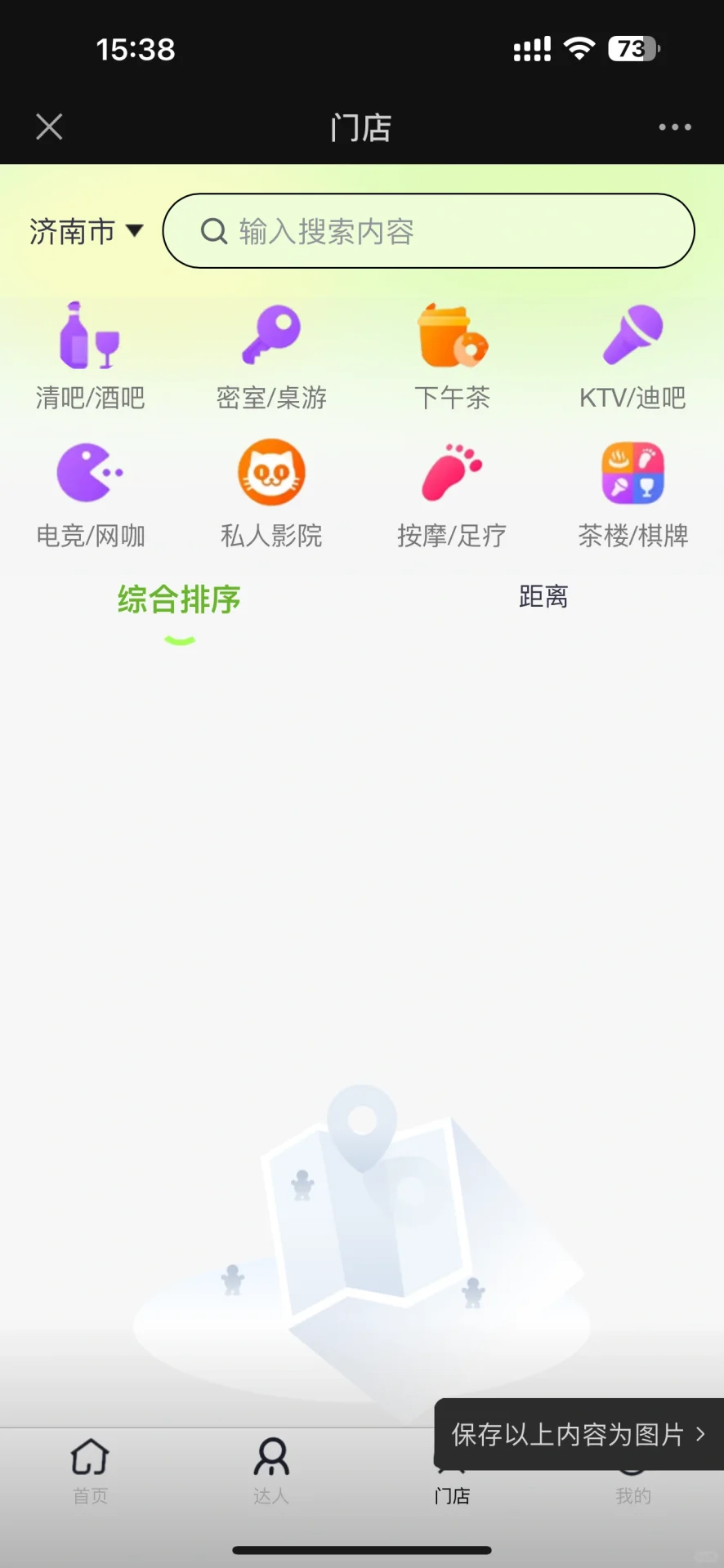Browse the KTV/迪吧 category
This screenshot has width=724, height=1568.
[632, 356]
